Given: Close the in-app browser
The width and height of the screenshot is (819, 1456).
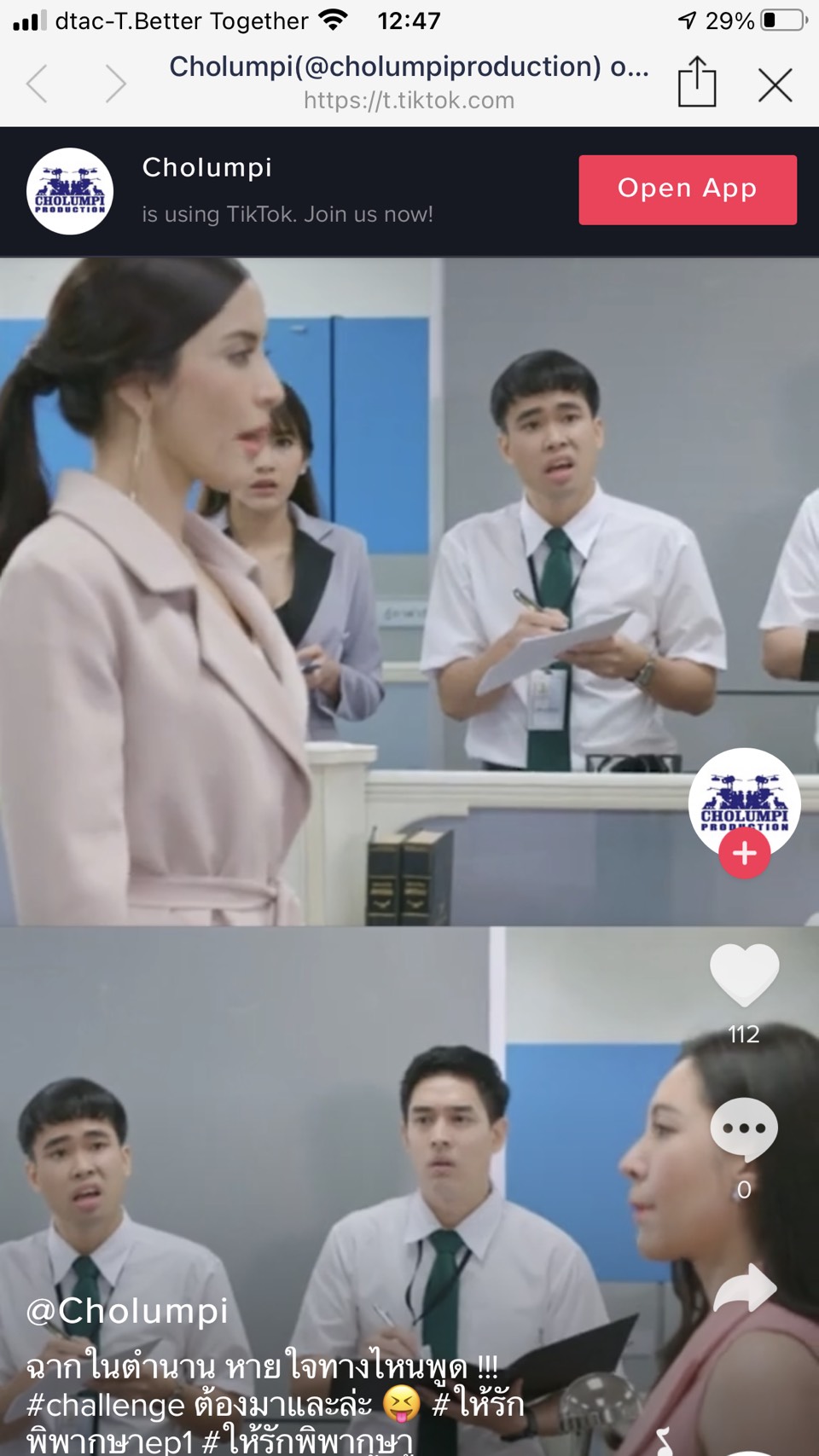Looking at the screenshot, I should pyautogui.click(x=775, y=84).
